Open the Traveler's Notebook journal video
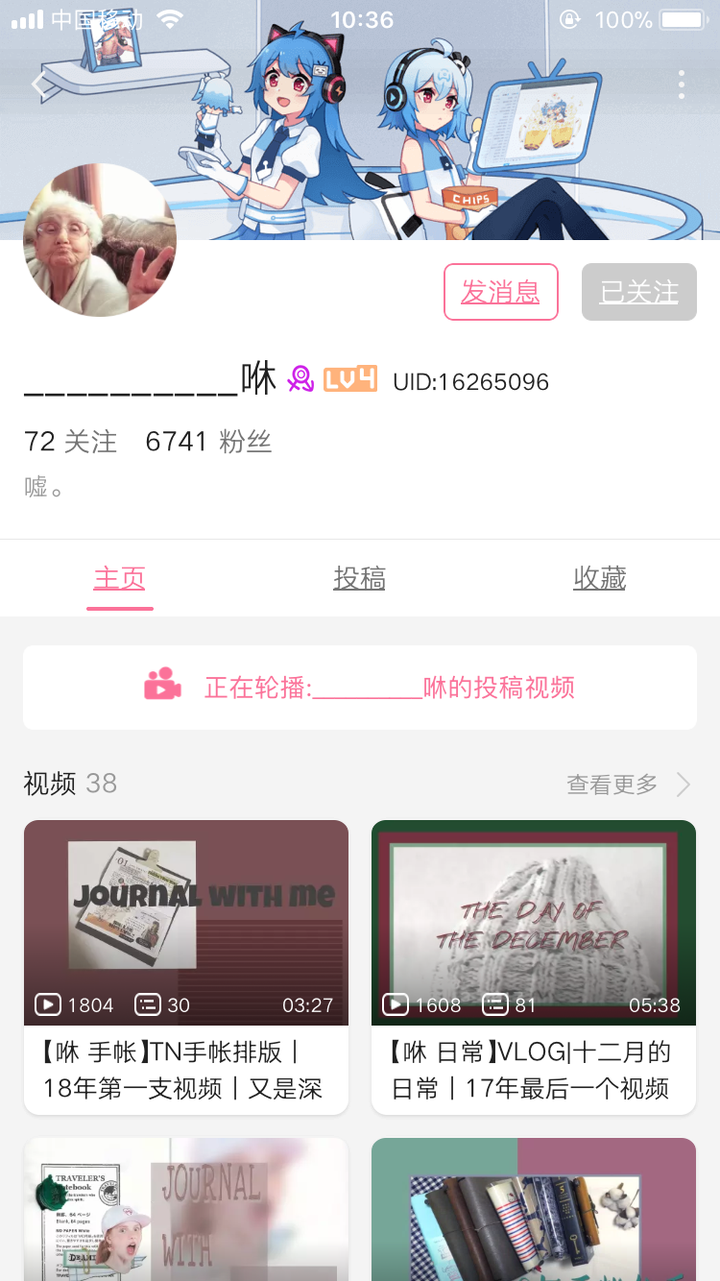Image resolution: width=720 pixels, height=1281 pixels. [x=186, y=1210]
